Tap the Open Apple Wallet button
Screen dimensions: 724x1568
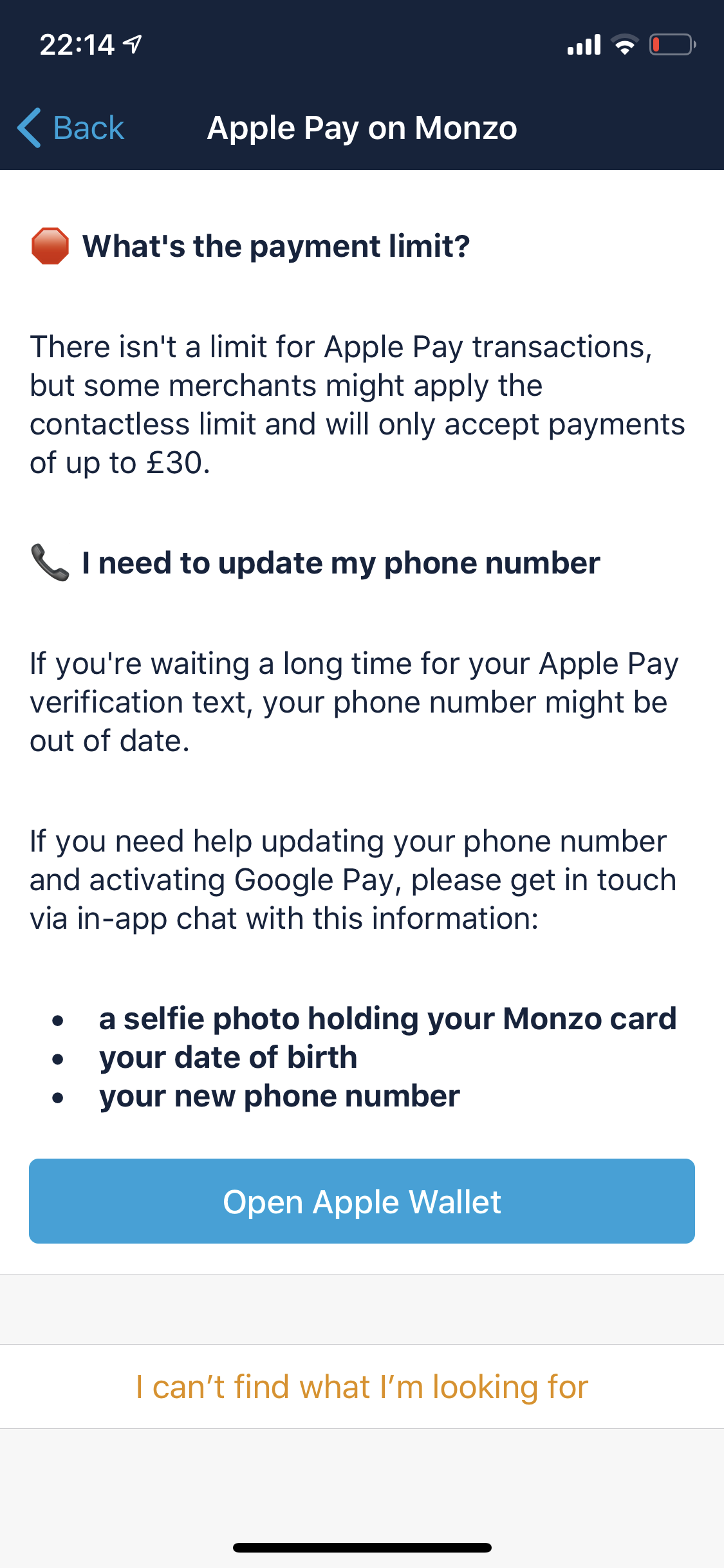point(362,1201)
